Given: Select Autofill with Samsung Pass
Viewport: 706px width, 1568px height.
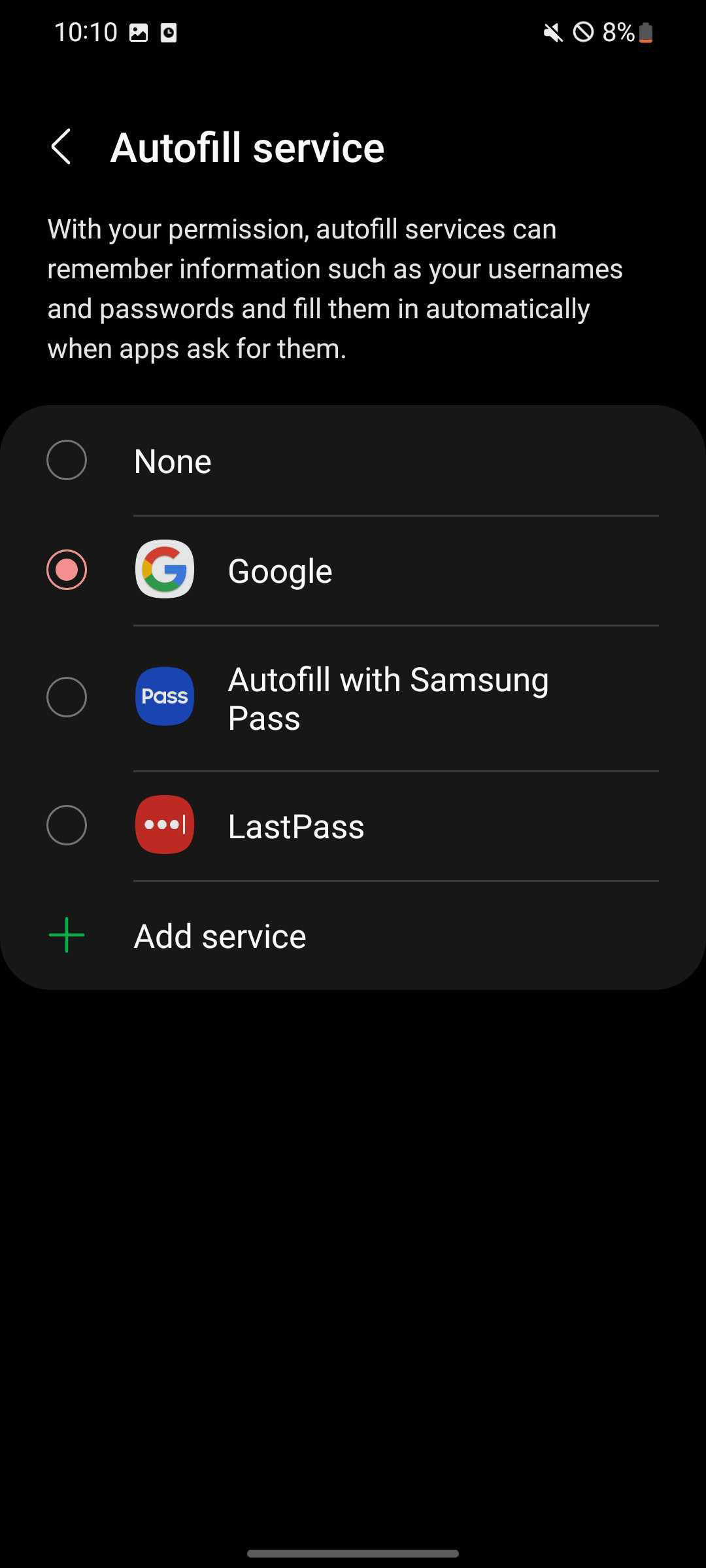Looking at the screenshot, I should [67, 698].
